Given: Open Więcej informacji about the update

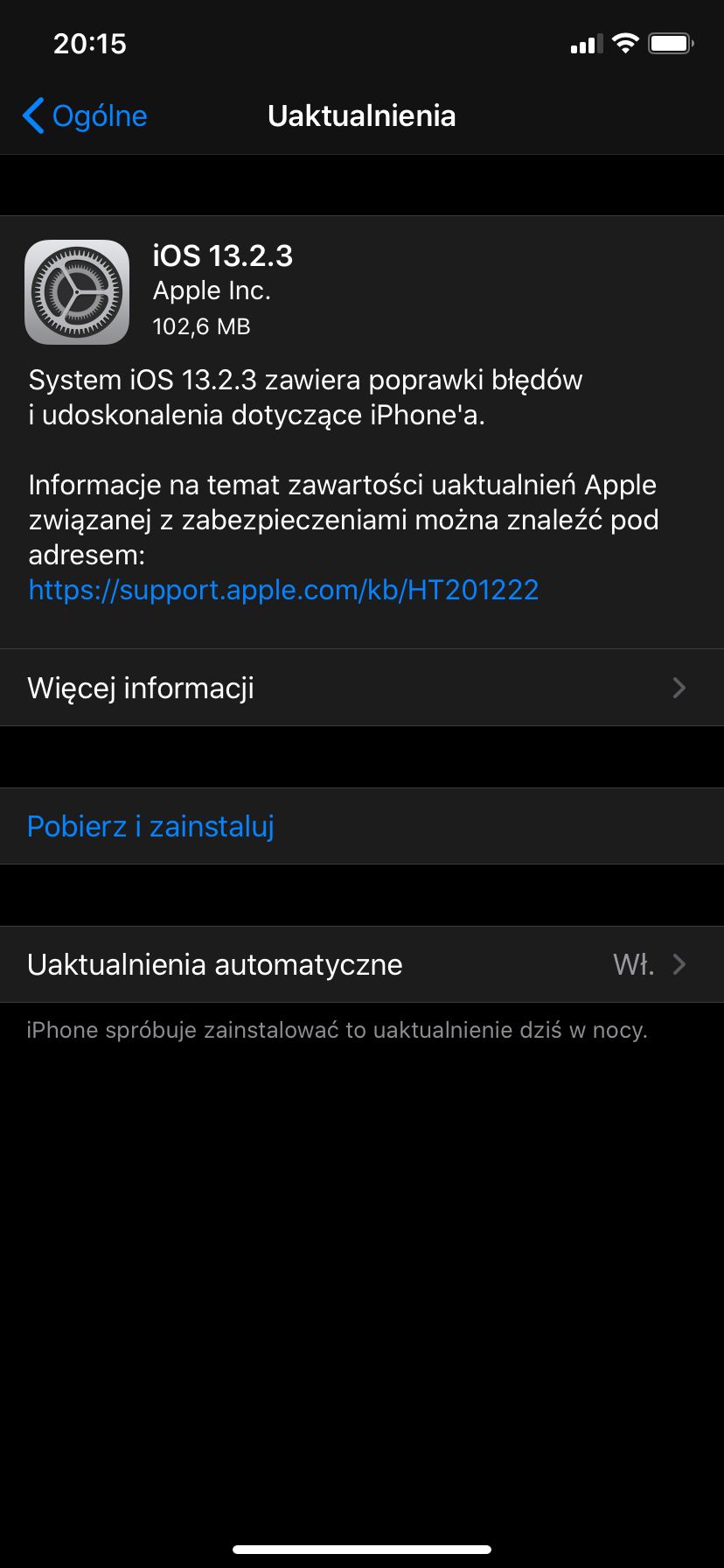Looking at the screenshot, I should [362, 688].
